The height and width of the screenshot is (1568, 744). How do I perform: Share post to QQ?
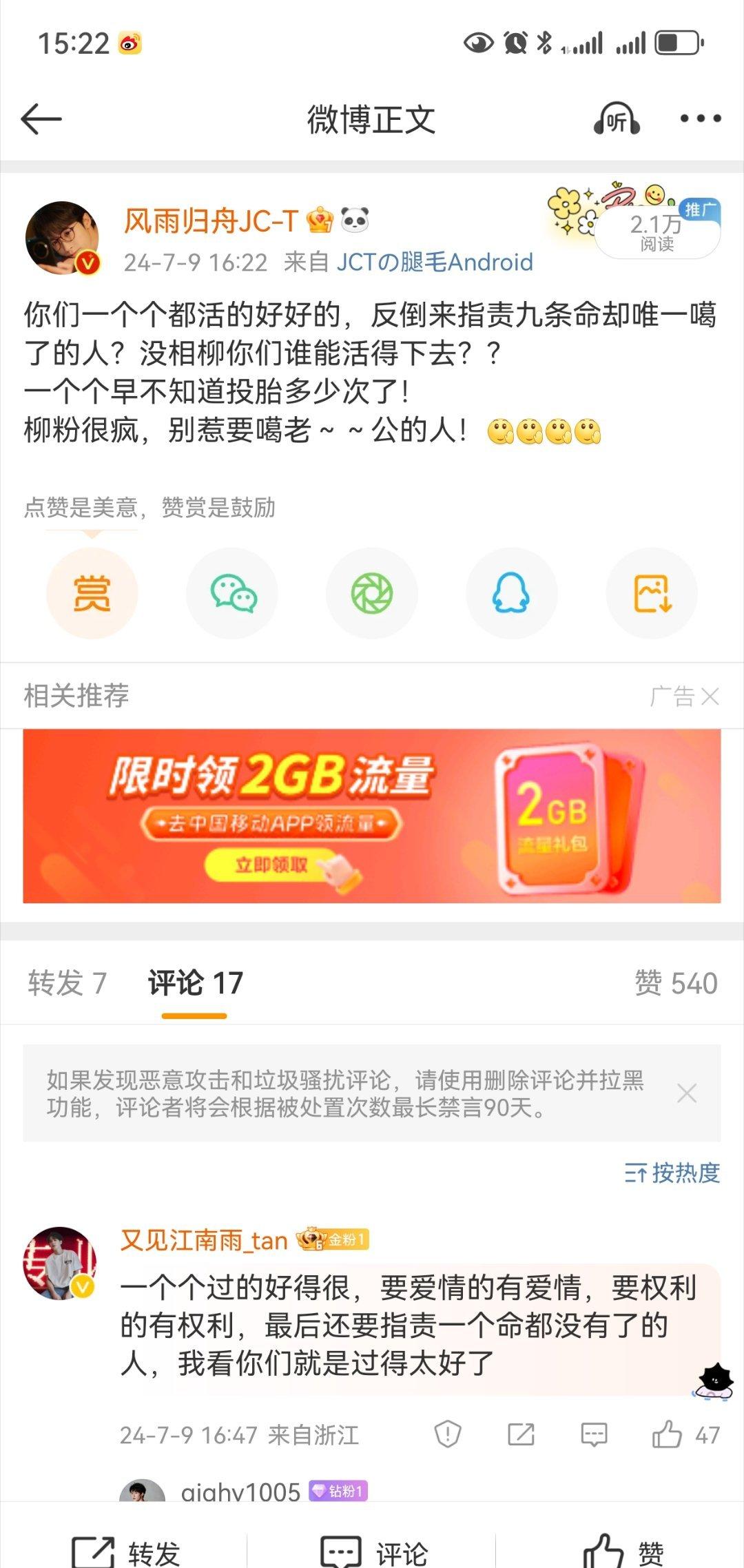point(512,593)
